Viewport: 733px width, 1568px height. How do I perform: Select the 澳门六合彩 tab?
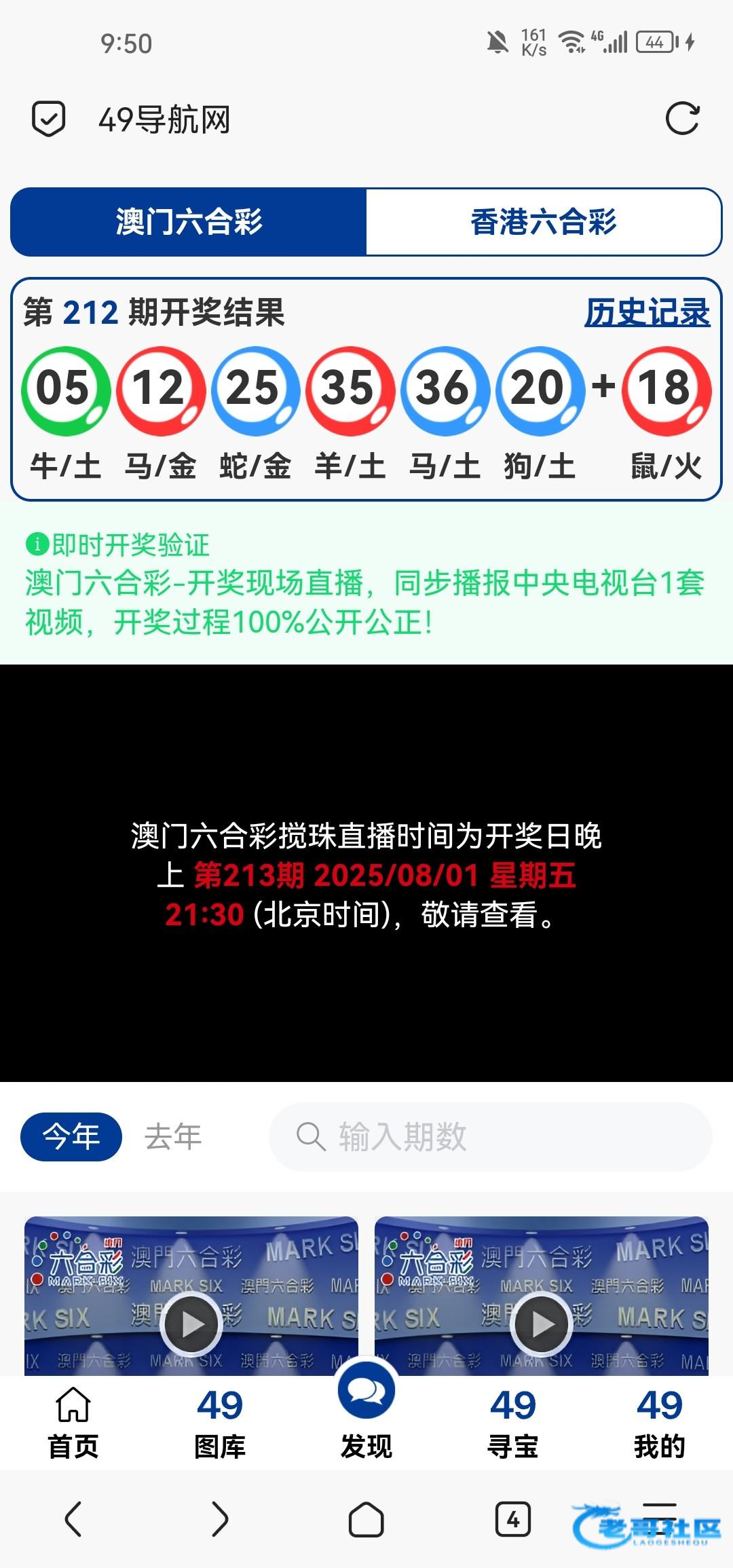tap(189, 222)
